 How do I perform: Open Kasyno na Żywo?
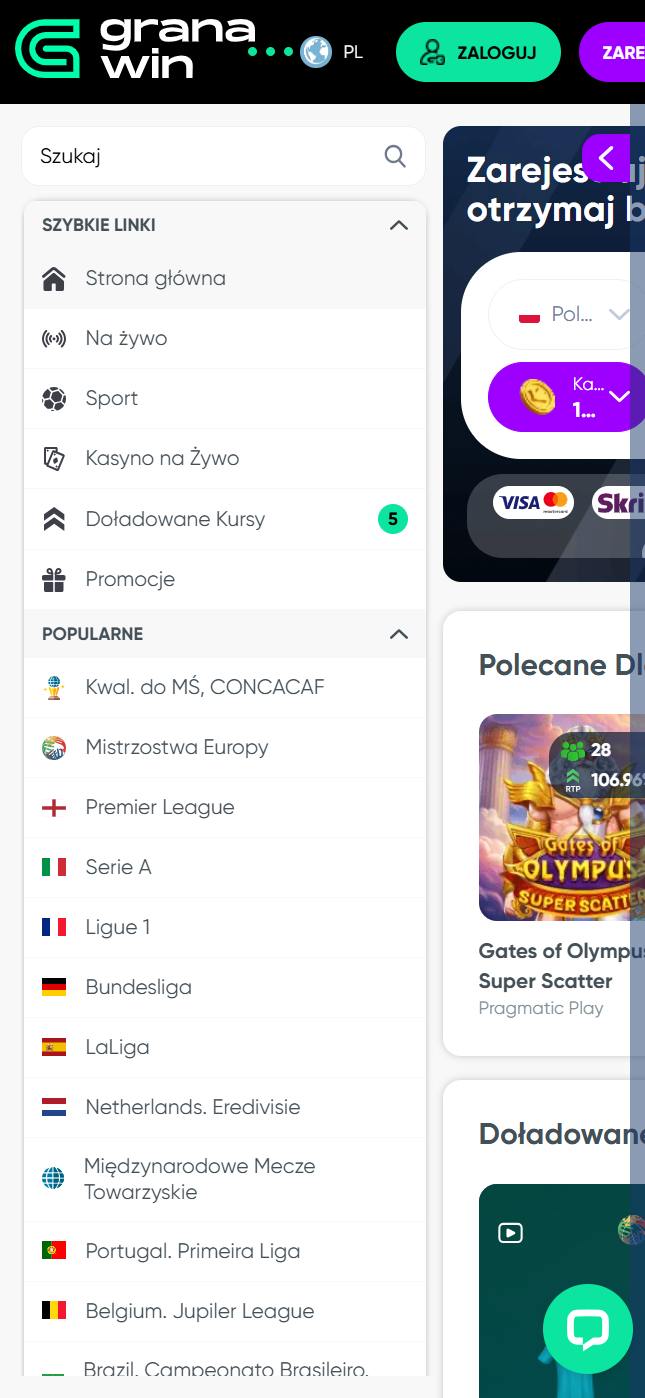(225, 459)
